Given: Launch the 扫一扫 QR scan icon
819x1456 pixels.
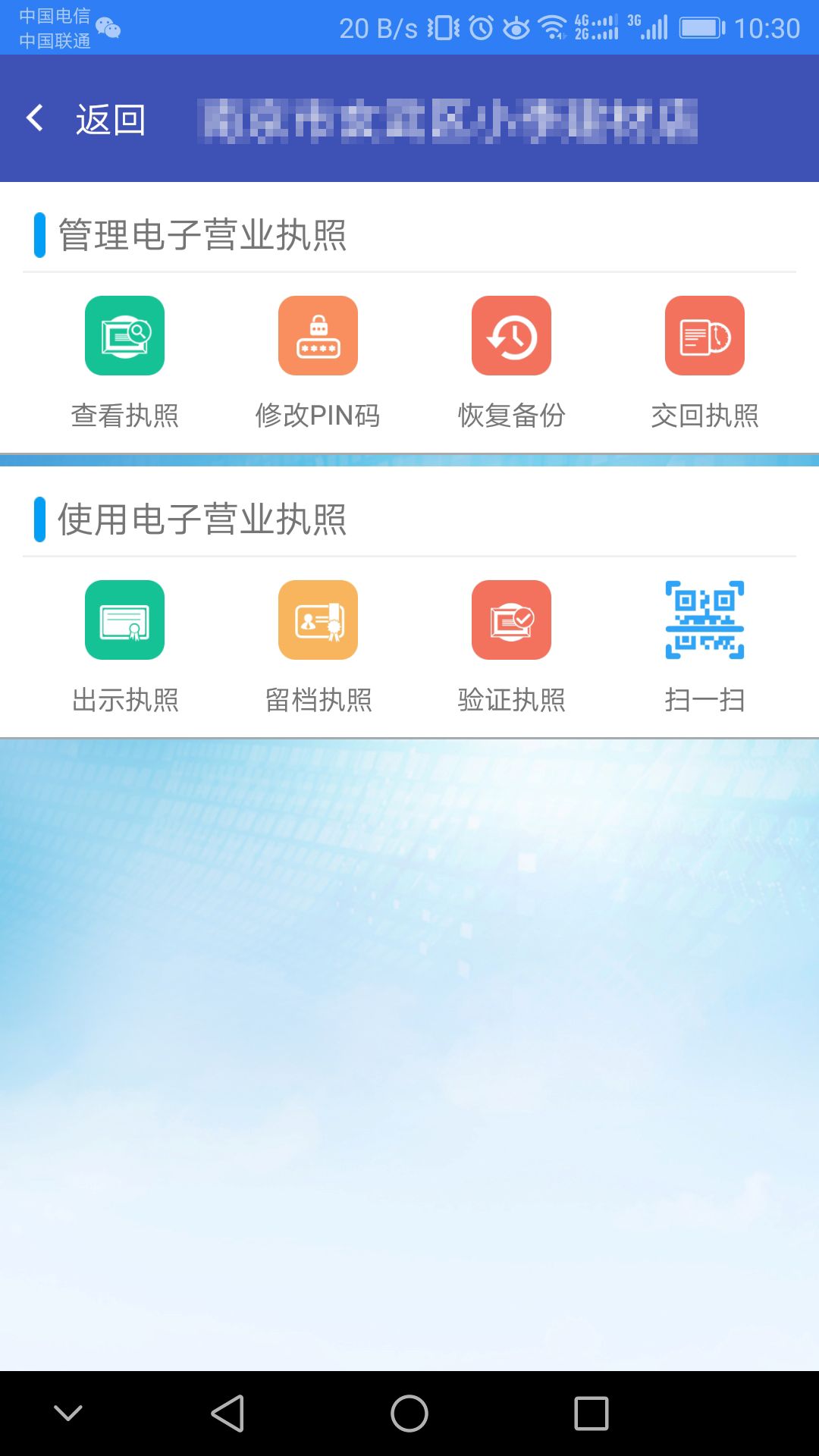Looking at the screenshot, I should pyautogui.click(x=704, y=620).
